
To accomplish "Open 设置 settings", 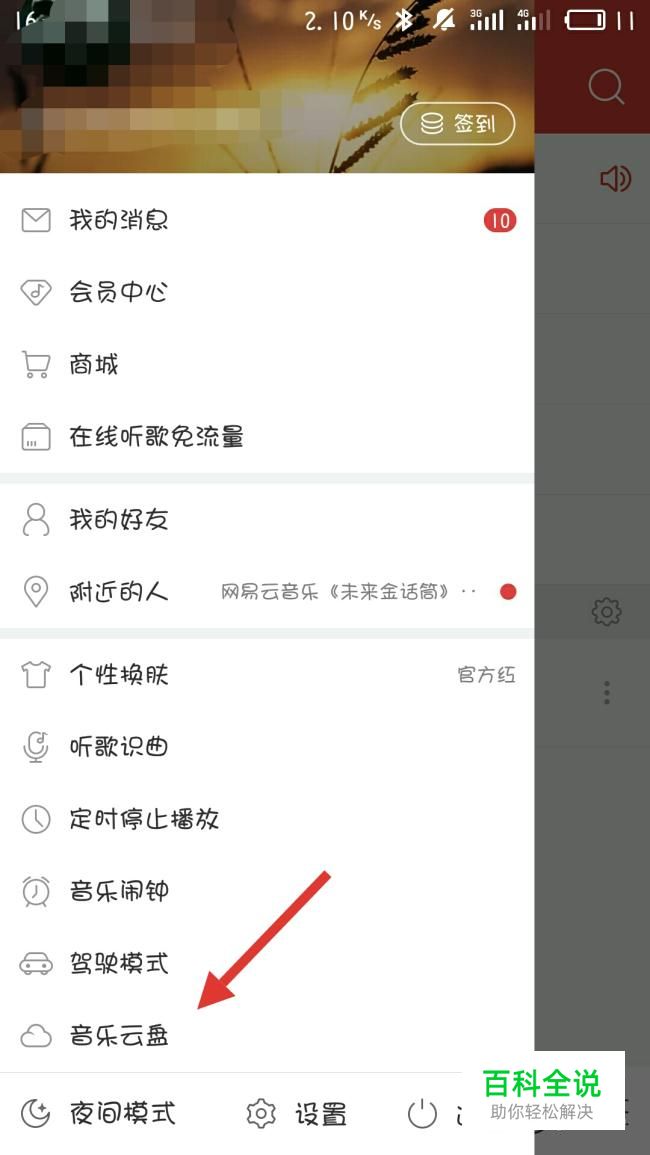I will (296, 1114).
